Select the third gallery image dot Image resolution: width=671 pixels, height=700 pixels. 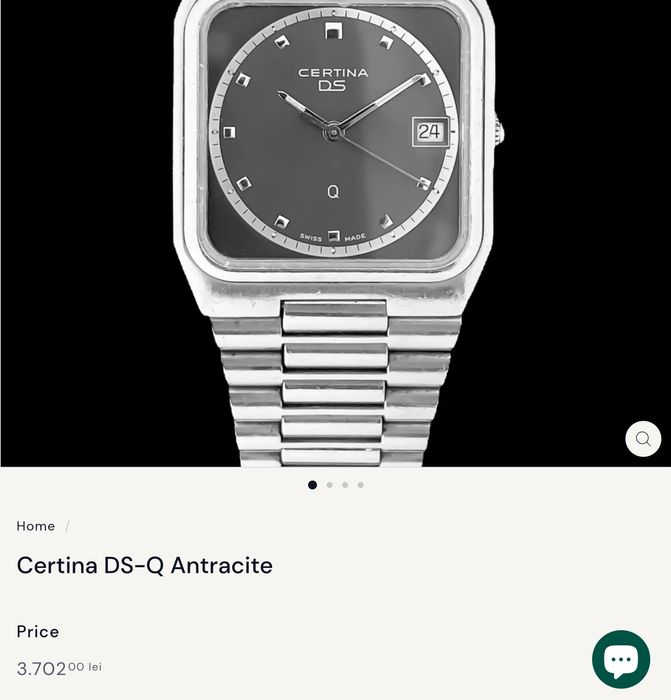click(x=345, y=485)
